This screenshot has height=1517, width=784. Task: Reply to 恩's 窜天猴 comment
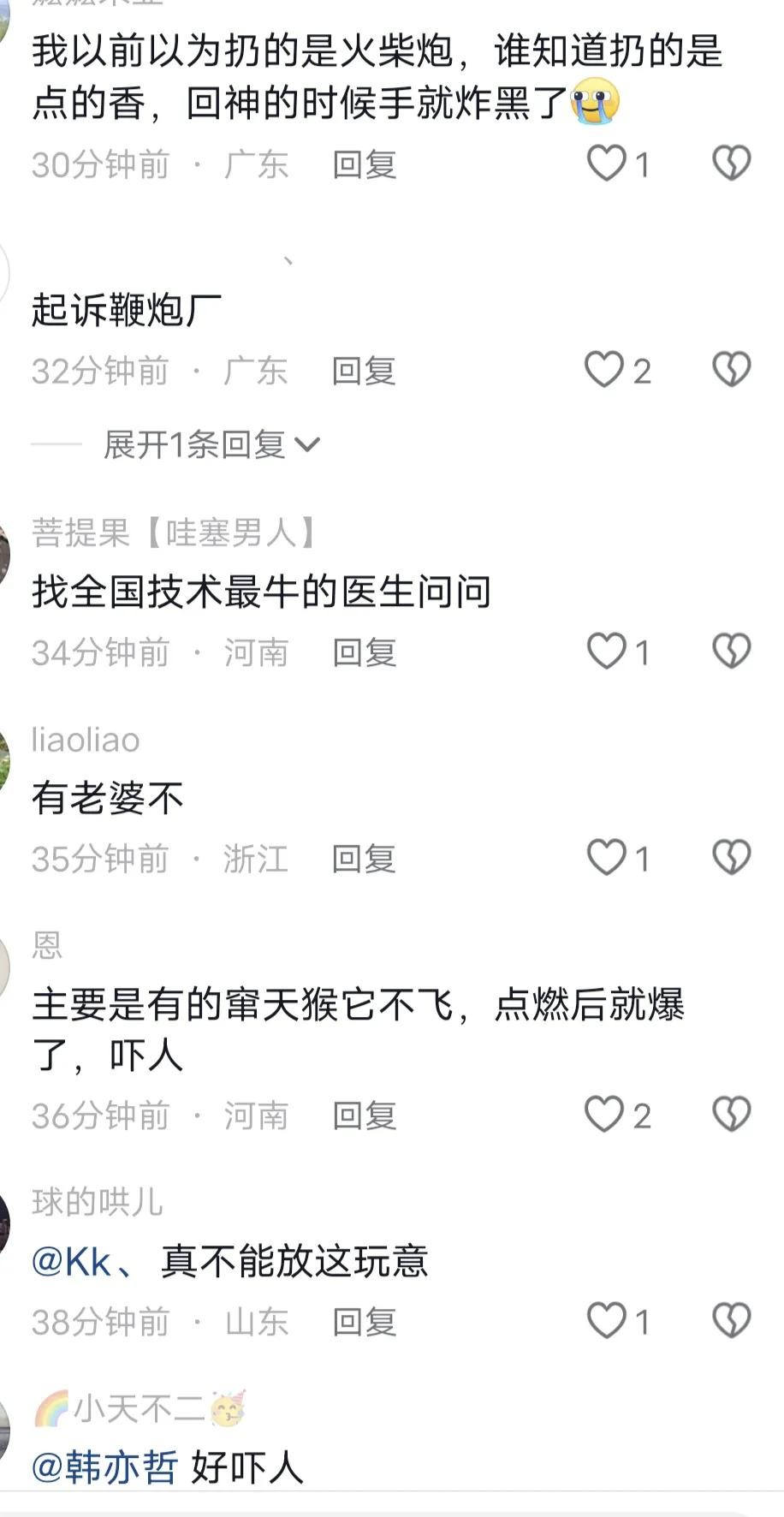click(364, 1115)
